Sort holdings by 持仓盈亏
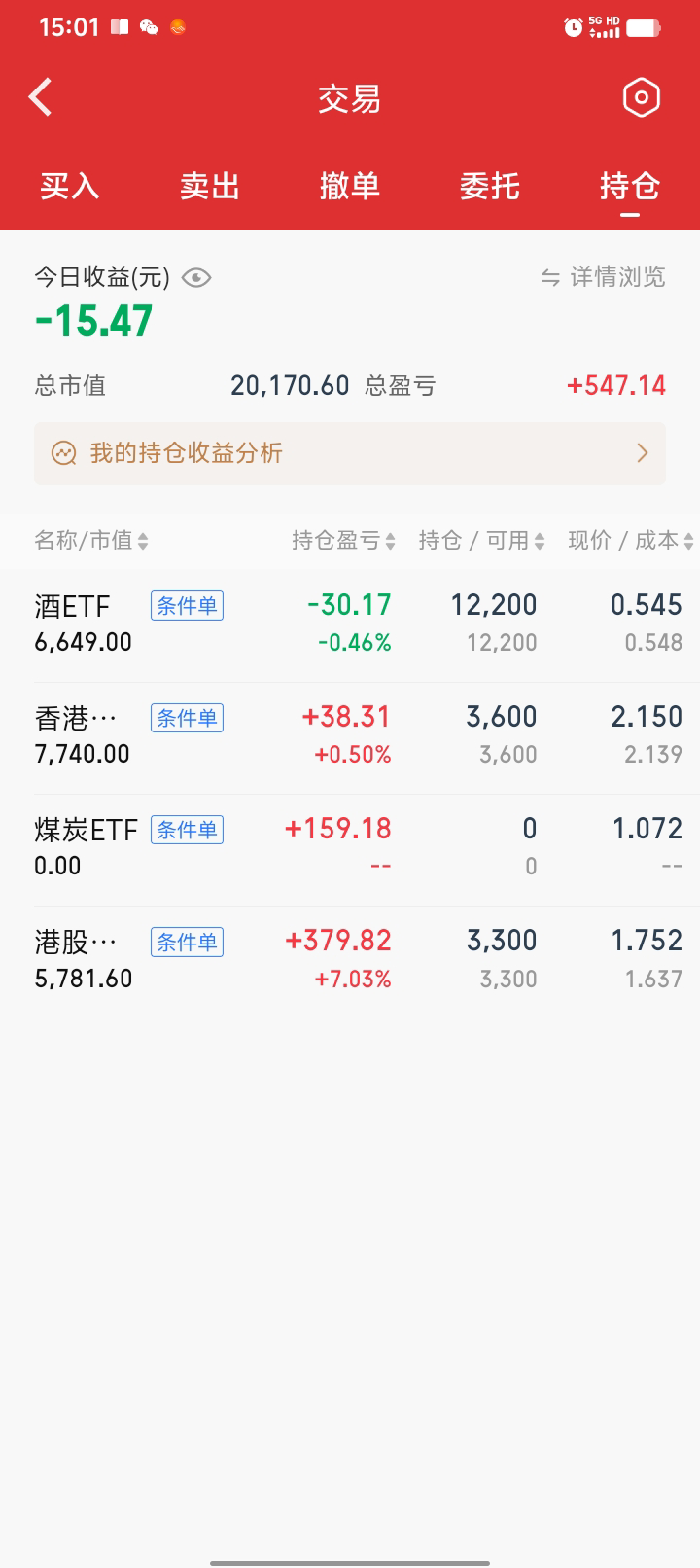Image resolution: width=700 pixels, height=1568 pixels. tap(343, 541)
